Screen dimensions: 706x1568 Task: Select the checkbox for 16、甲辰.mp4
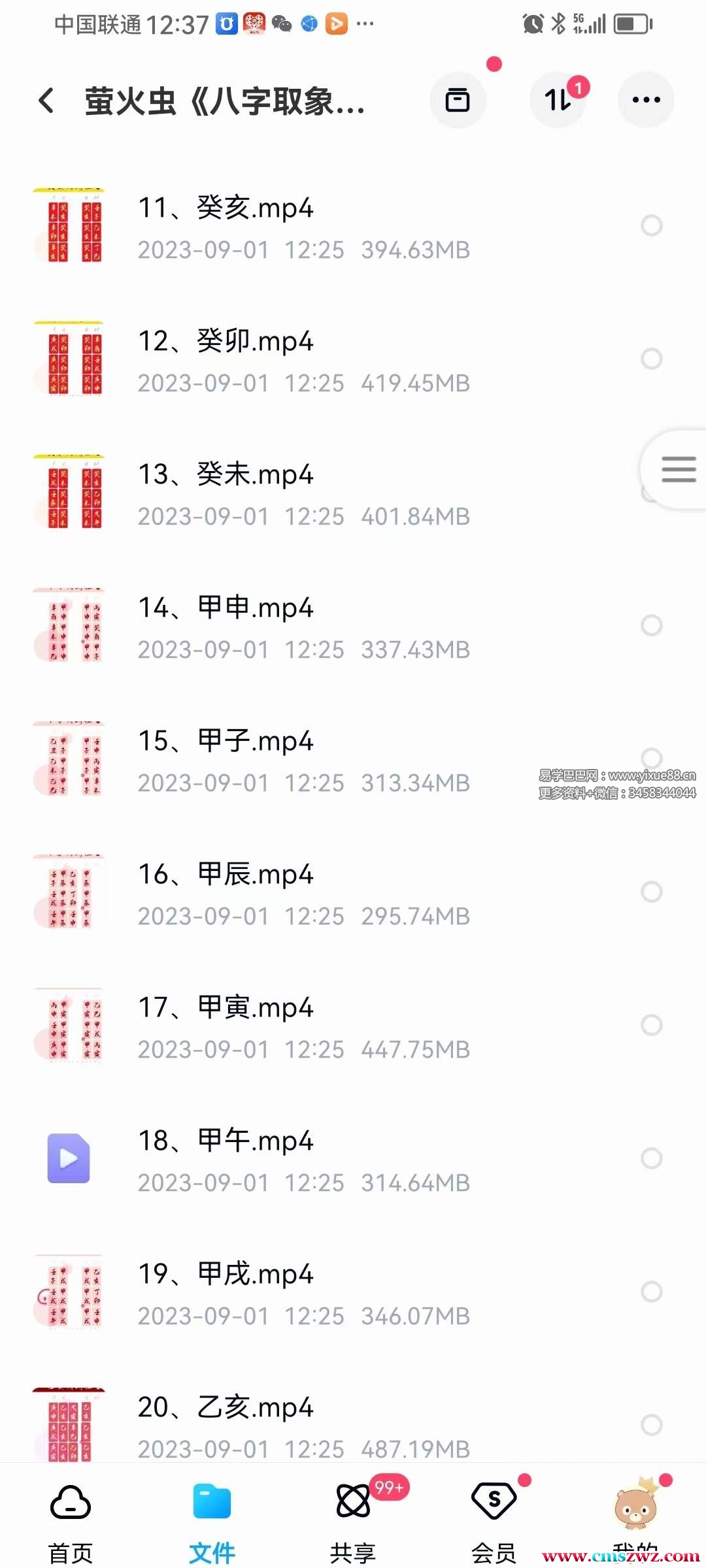click(651, 892)
